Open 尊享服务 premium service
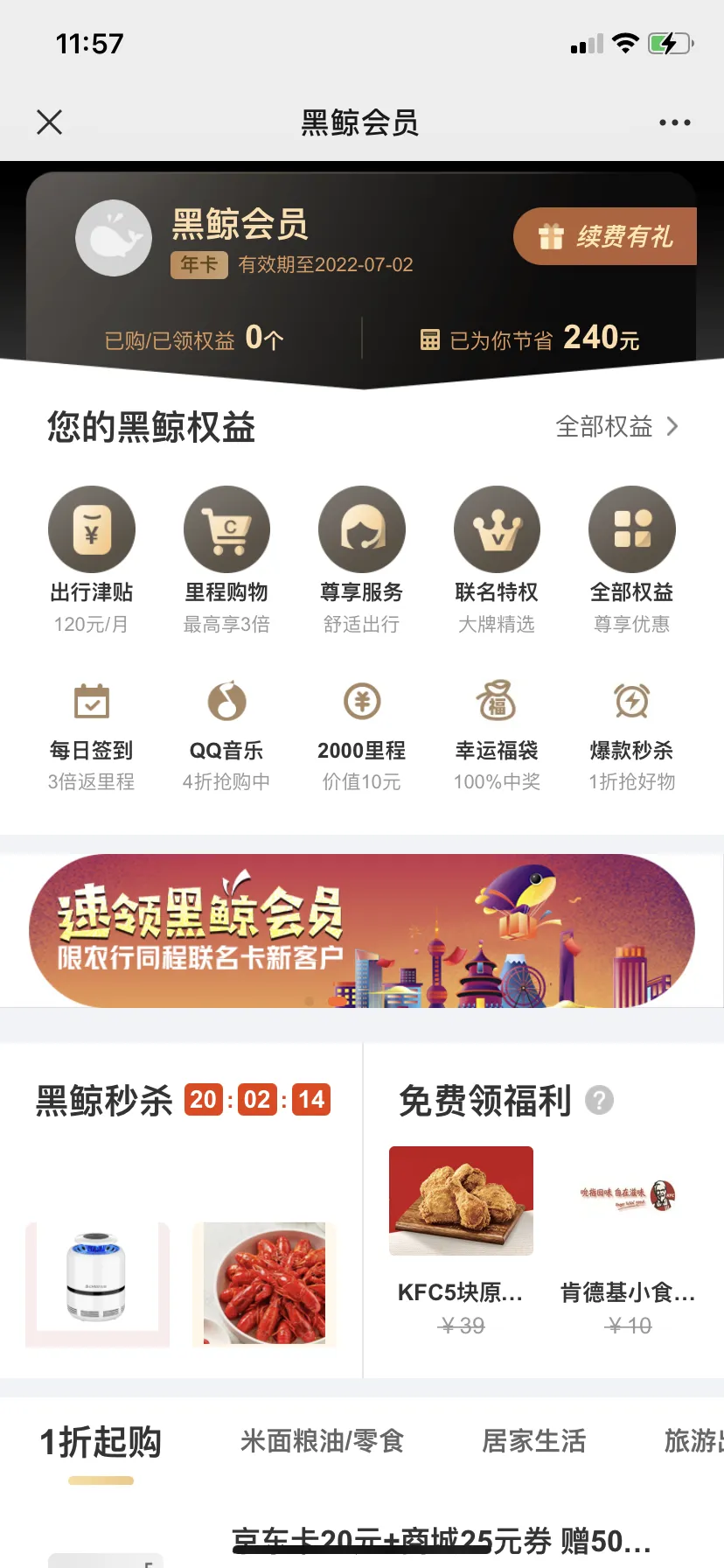 (362, 529)
